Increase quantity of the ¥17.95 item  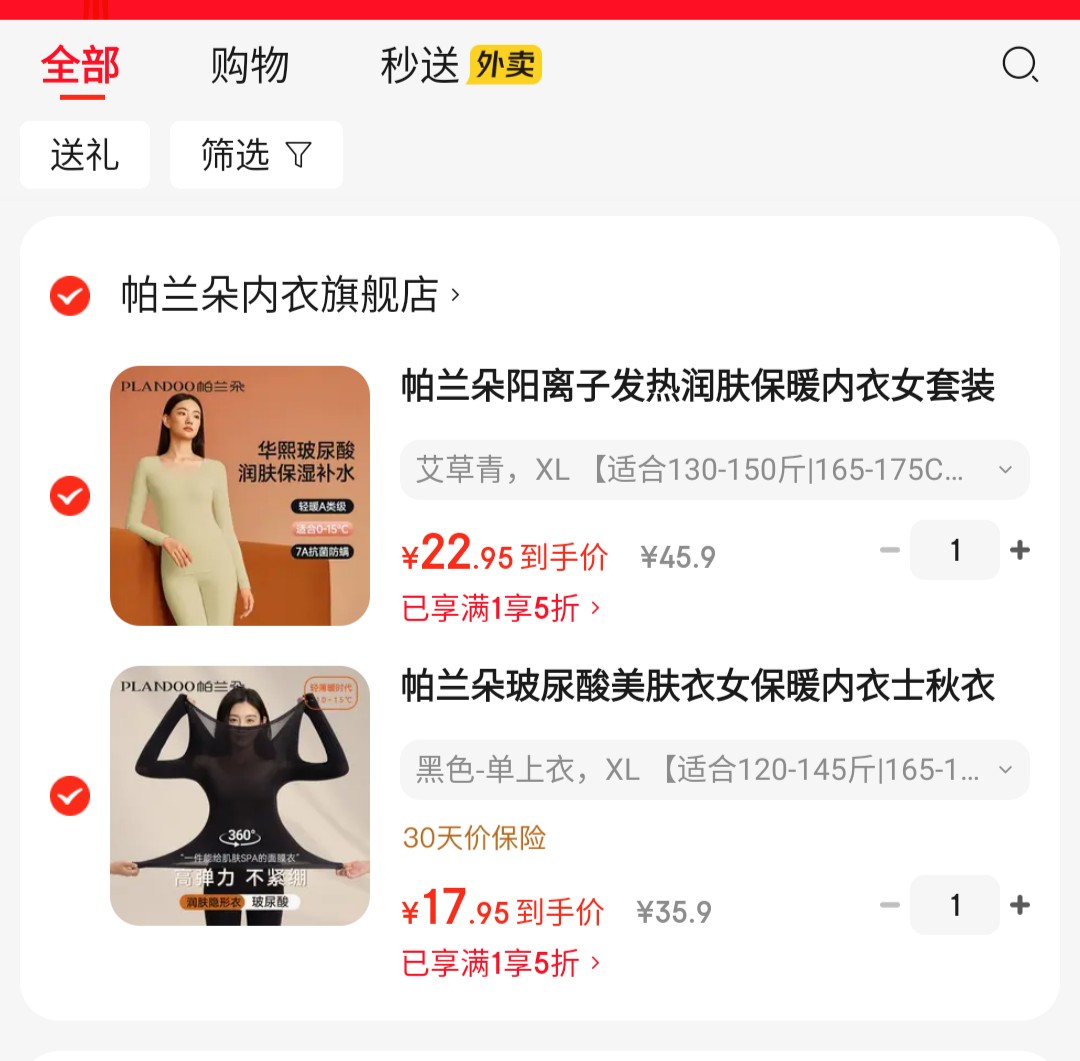(x=1020, y=905)
